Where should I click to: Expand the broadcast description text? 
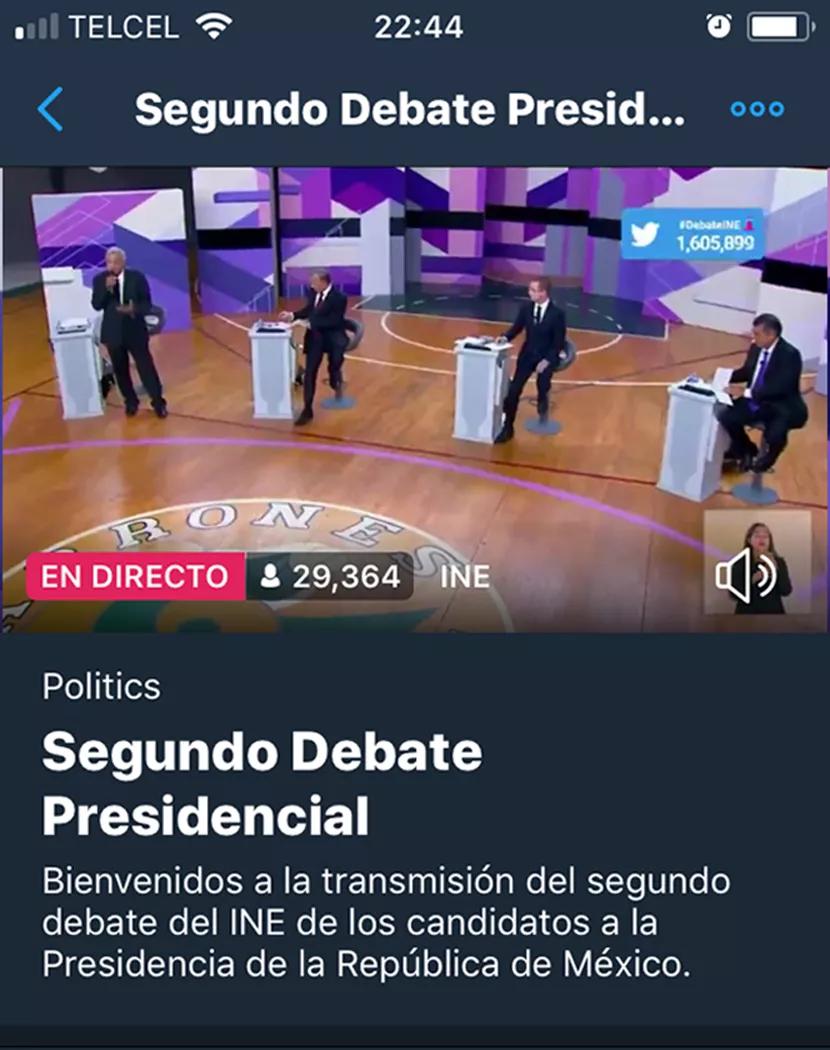click(x=400, y=920)
